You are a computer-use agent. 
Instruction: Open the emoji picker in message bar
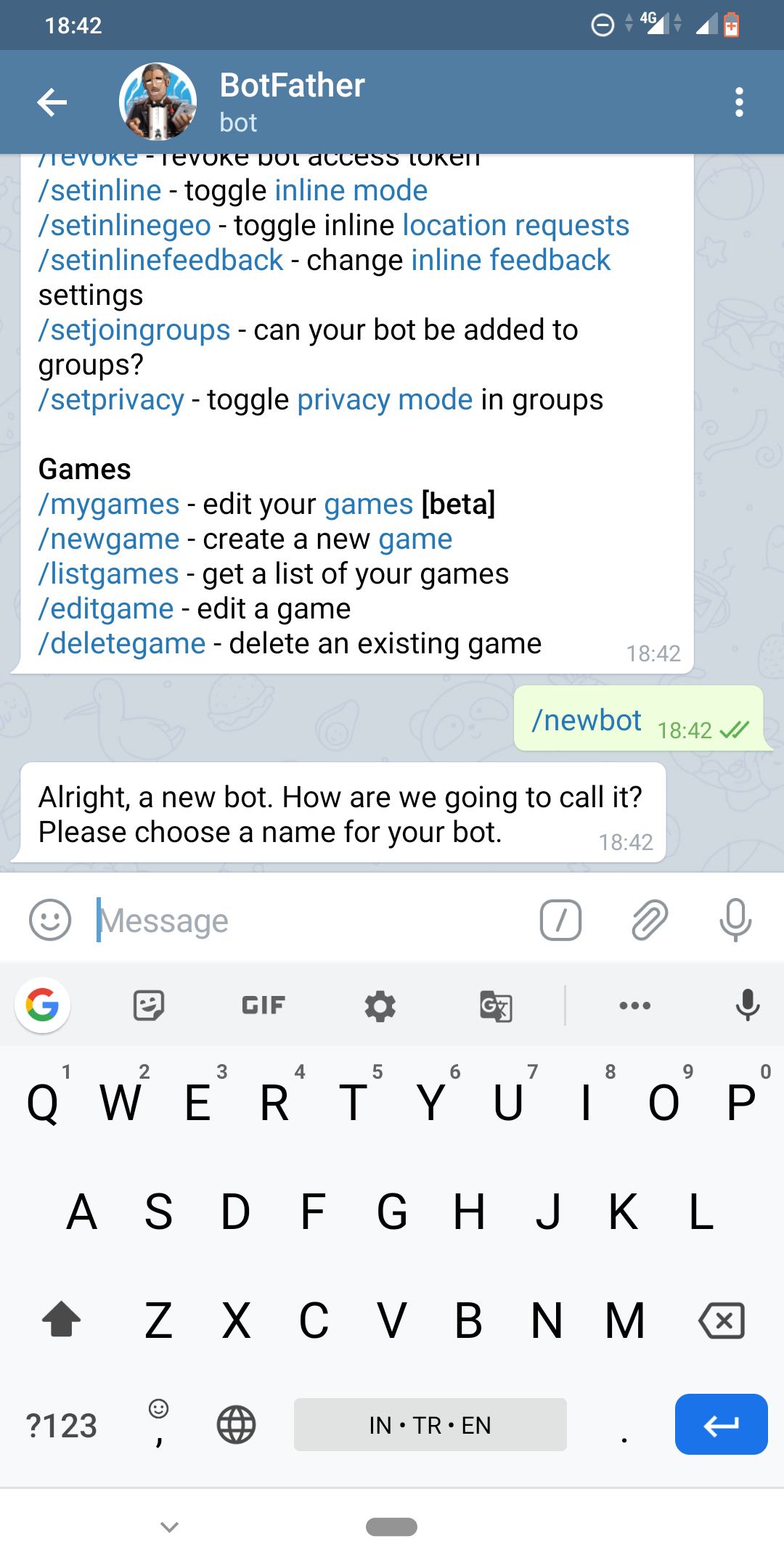point(50,920)
